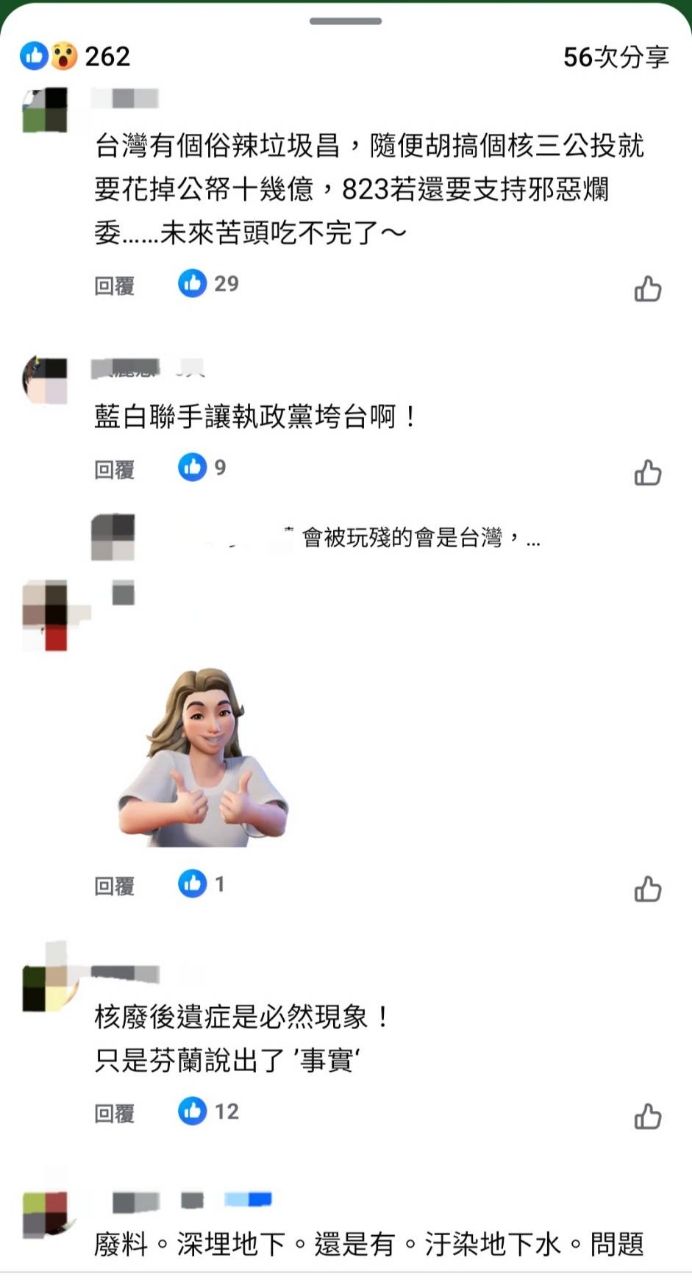Reply to the 核廢後遺症 comment

(114, 1112)
